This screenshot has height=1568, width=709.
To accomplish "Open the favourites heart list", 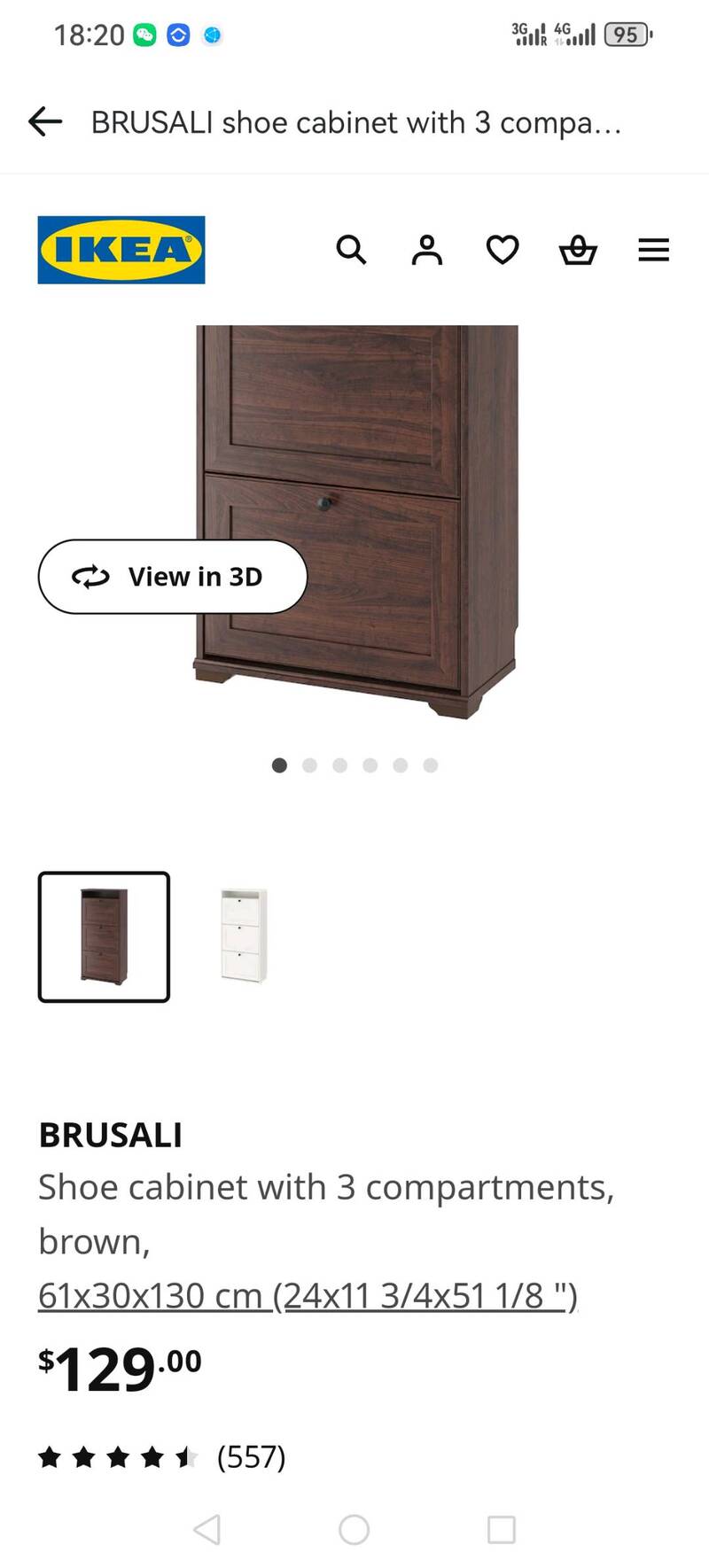I will (x=503, y=250).
